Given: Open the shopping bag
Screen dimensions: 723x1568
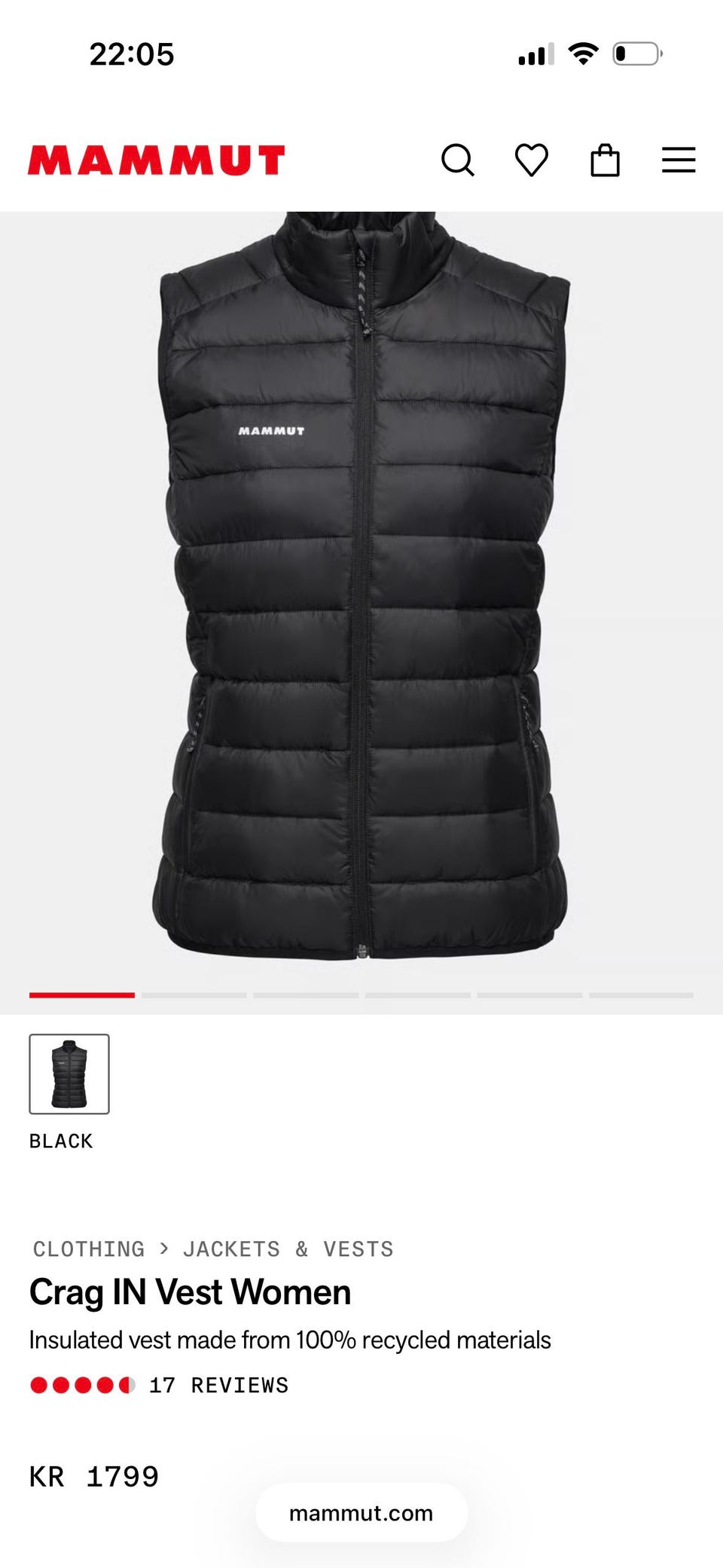Looking at the screenshot, I should [605, 160].
